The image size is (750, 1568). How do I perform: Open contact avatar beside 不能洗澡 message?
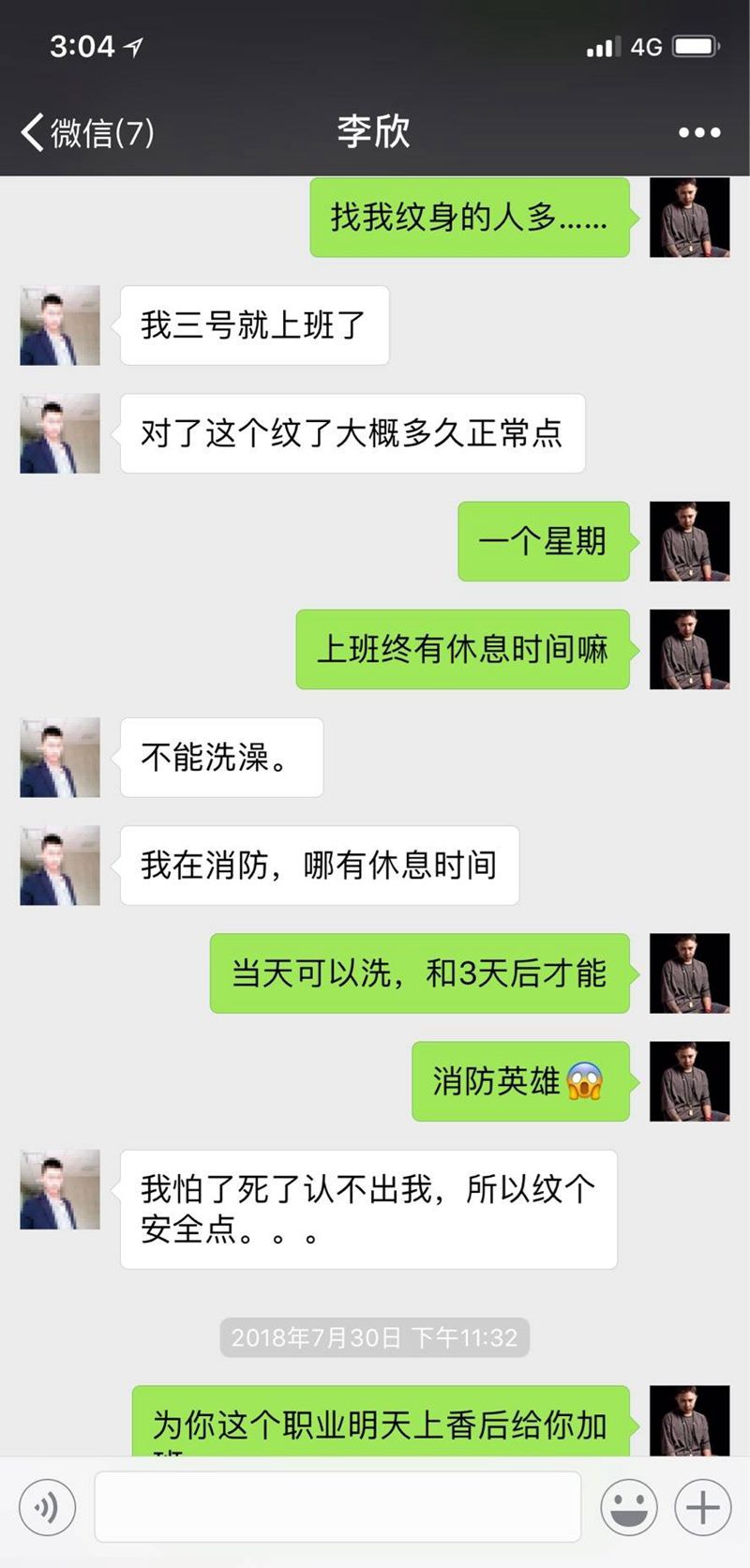click(x=60, y=757)
